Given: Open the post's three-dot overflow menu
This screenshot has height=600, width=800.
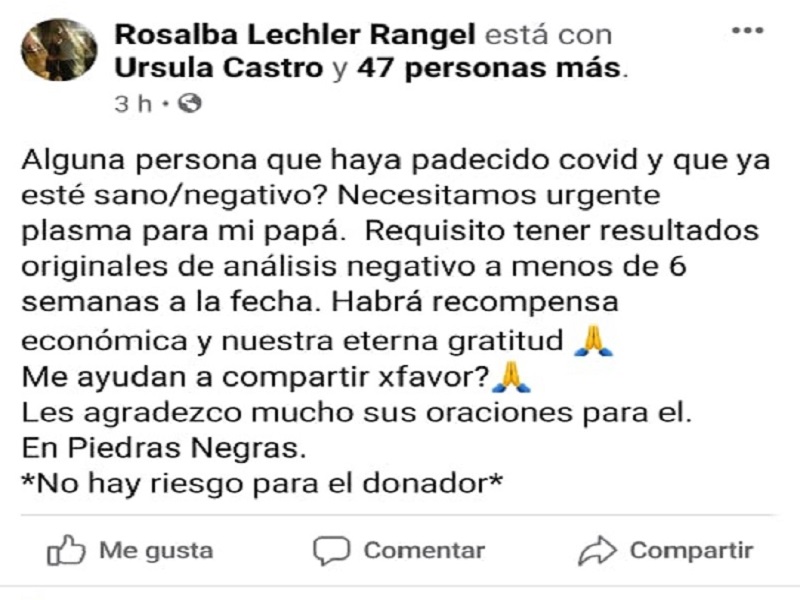Looking at the screenshot, I should click(747, 31).
